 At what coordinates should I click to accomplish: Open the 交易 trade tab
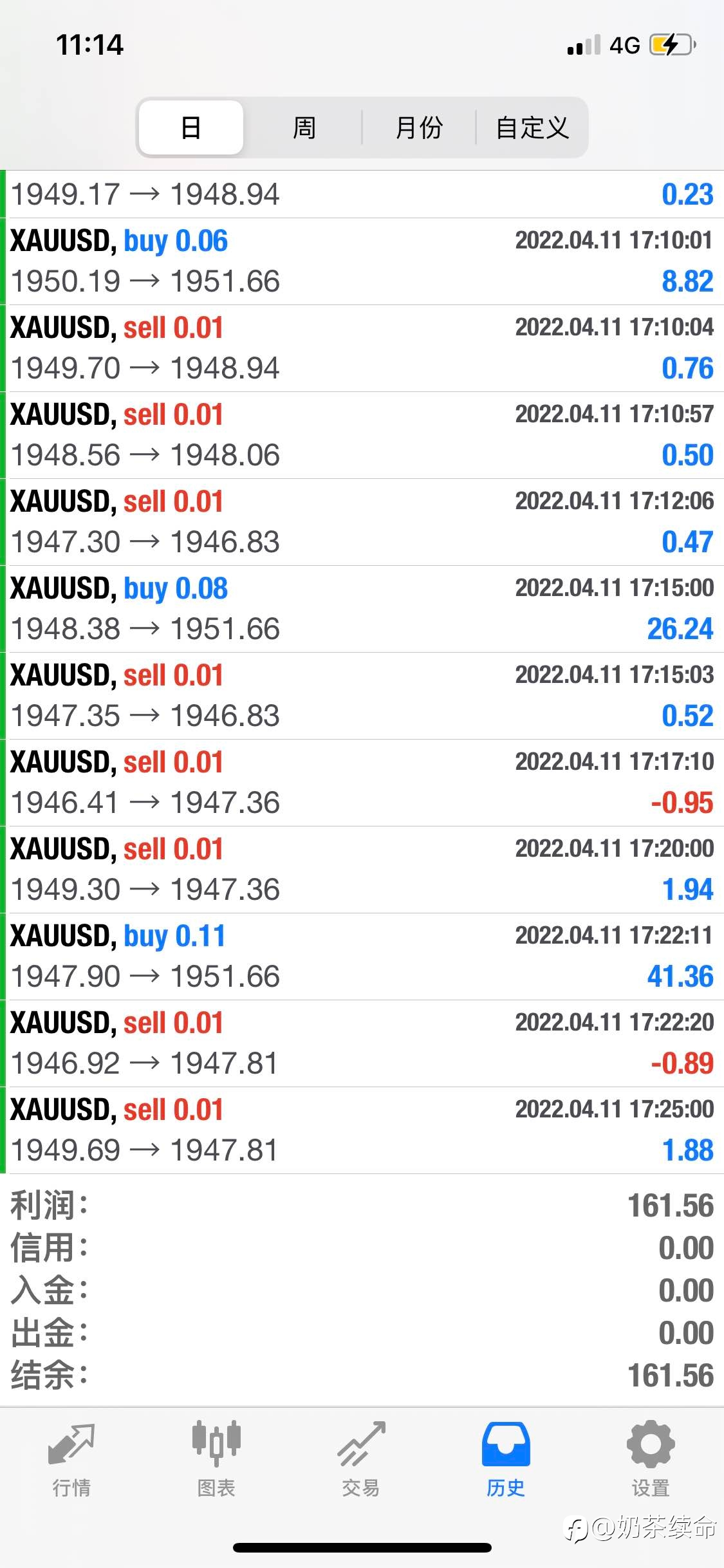point(361,1459)
